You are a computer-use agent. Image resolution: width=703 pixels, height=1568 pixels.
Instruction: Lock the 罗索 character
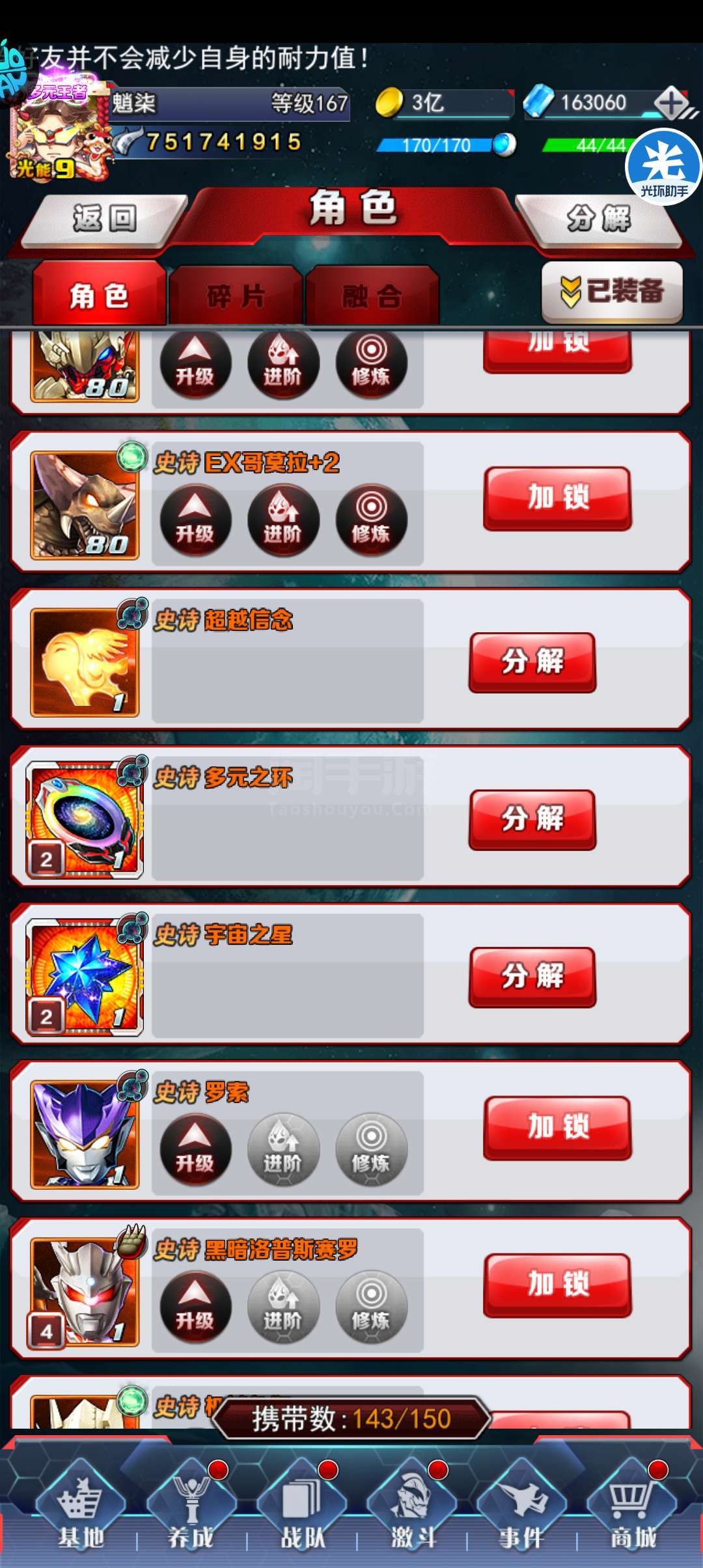point(558,1128)
